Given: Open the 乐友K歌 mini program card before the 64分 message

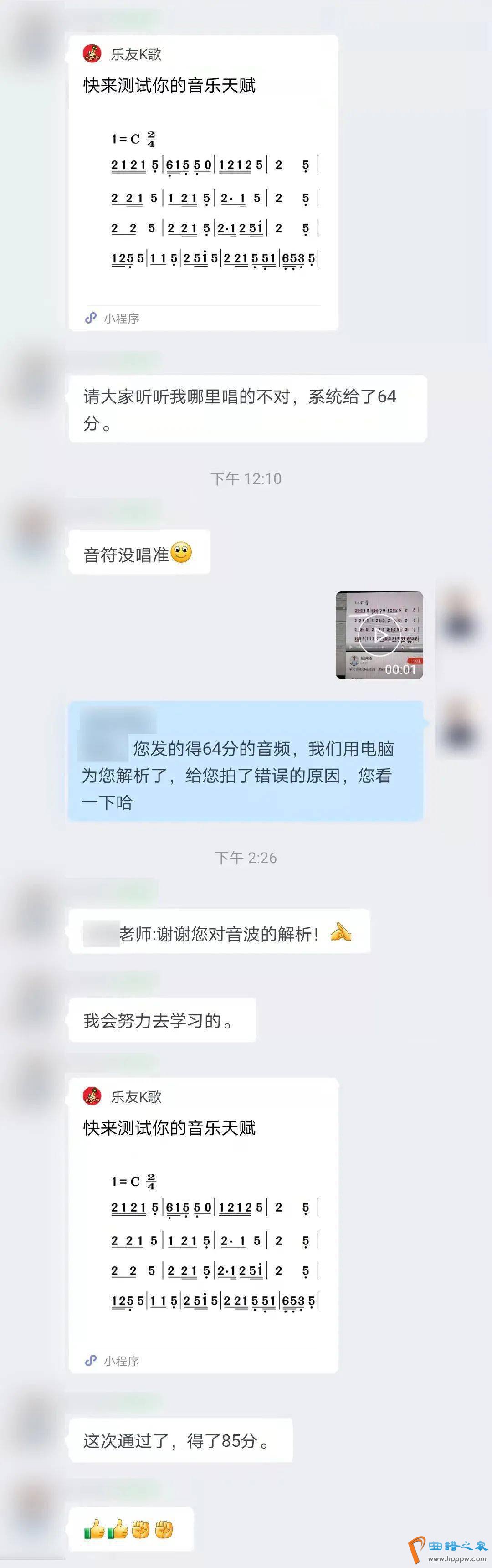Looking at the screenshot, I should 203,183.
